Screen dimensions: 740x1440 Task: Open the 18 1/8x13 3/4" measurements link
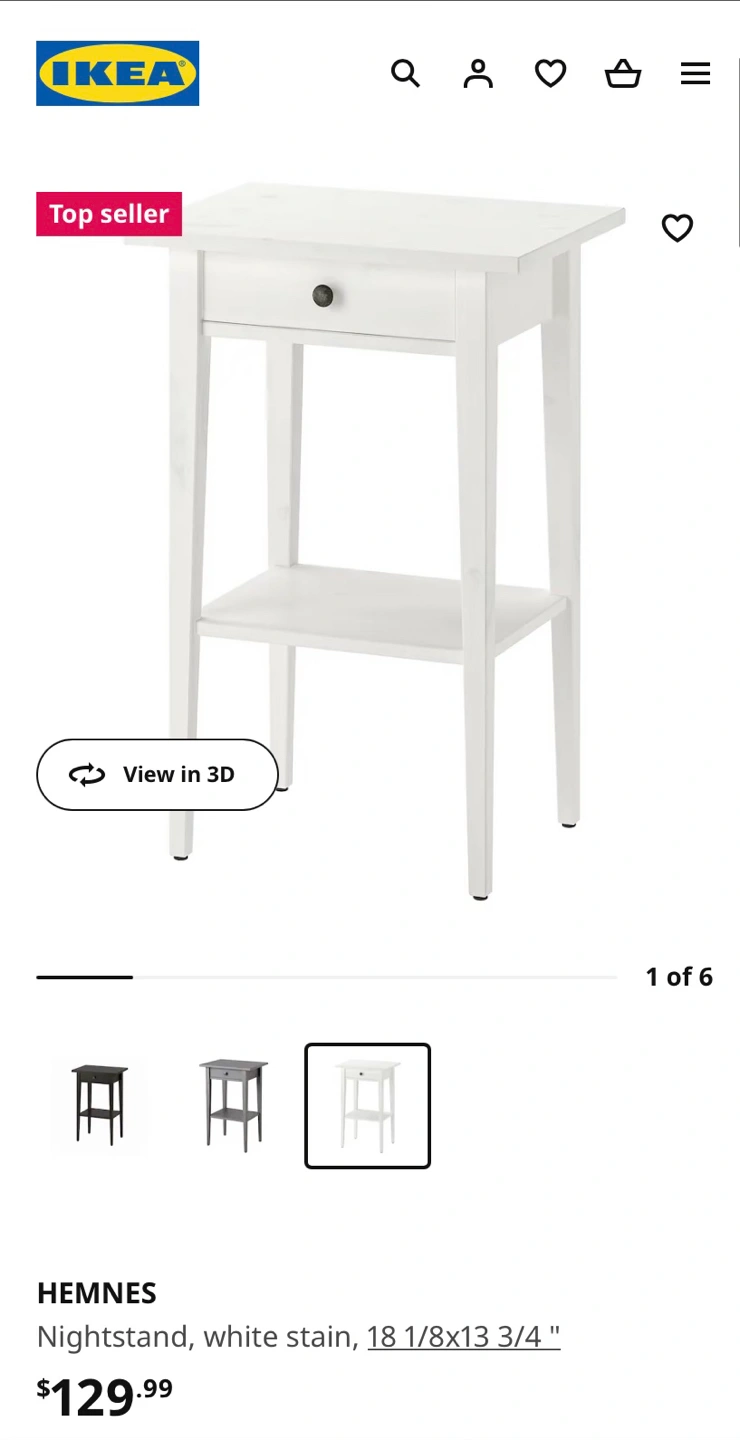click(463, 1336)
